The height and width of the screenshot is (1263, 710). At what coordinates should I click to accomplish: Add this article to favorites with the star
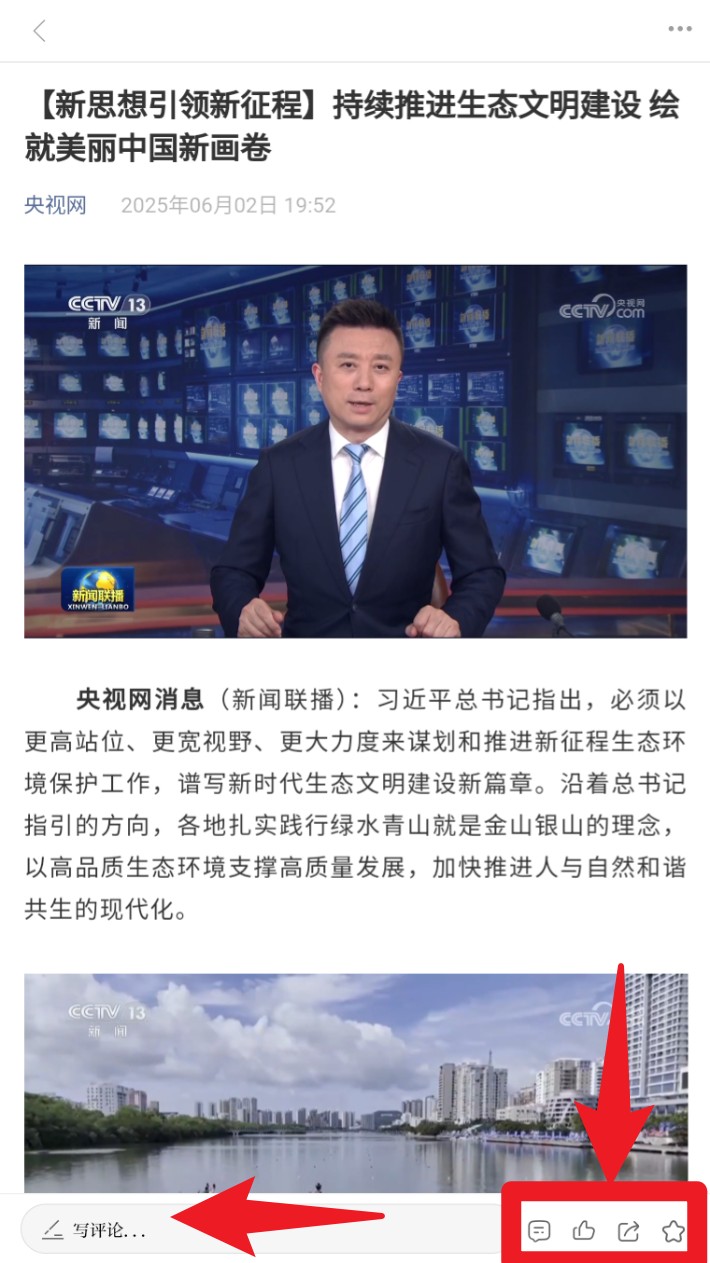(x=673, y=1231)
